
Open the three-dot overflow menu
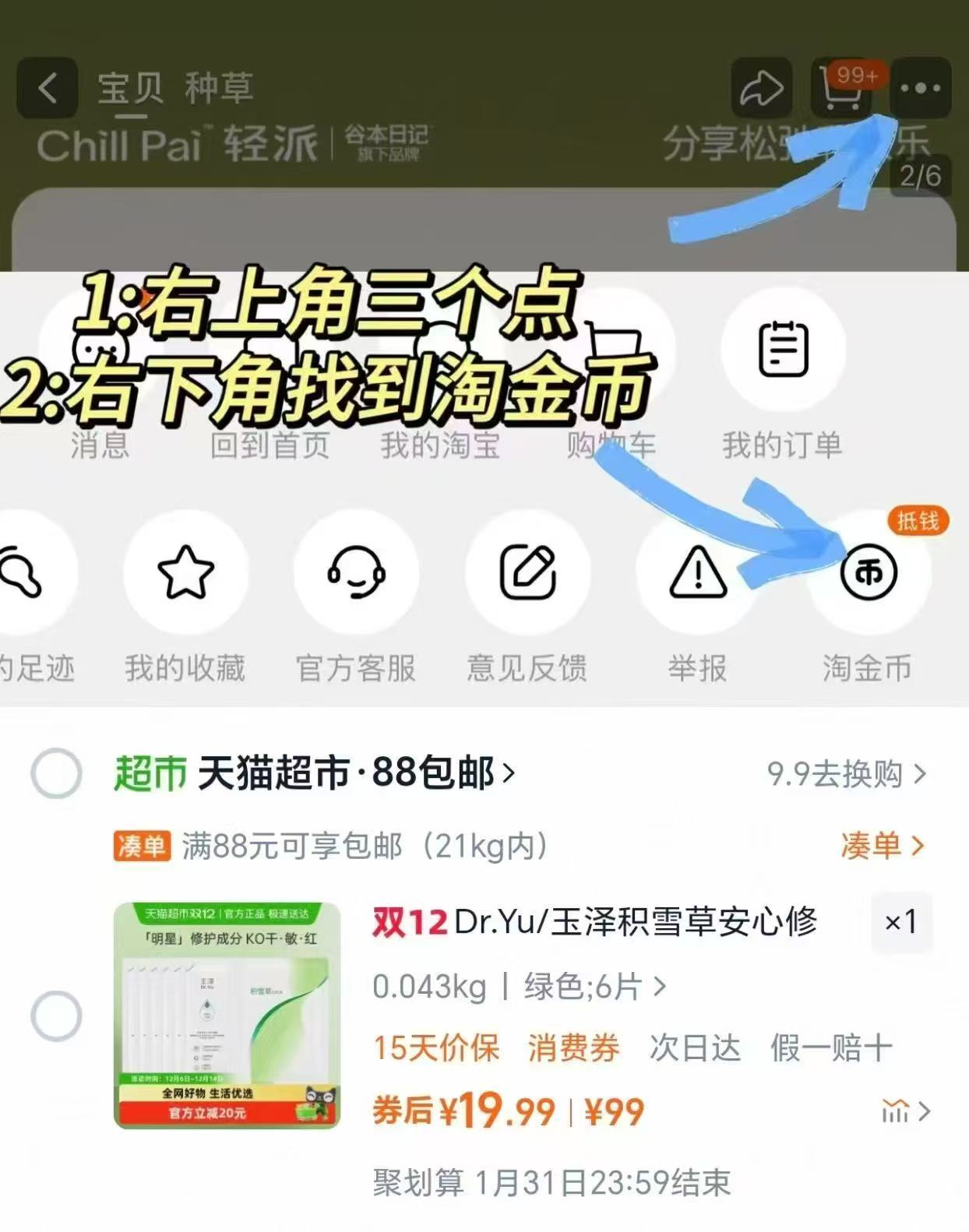[919, 87]
